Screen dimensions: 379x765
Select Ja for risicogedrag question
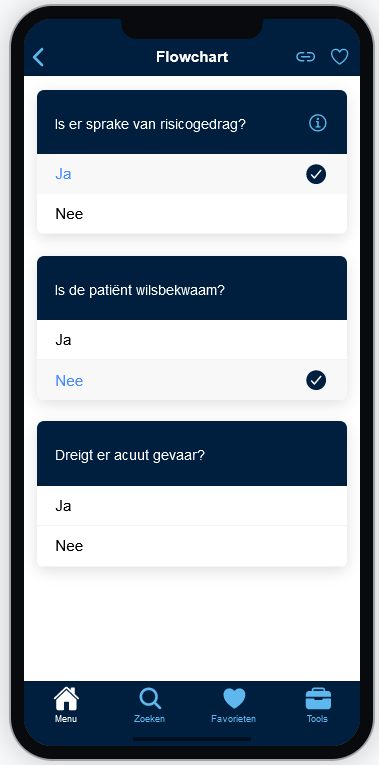(192, 174)
